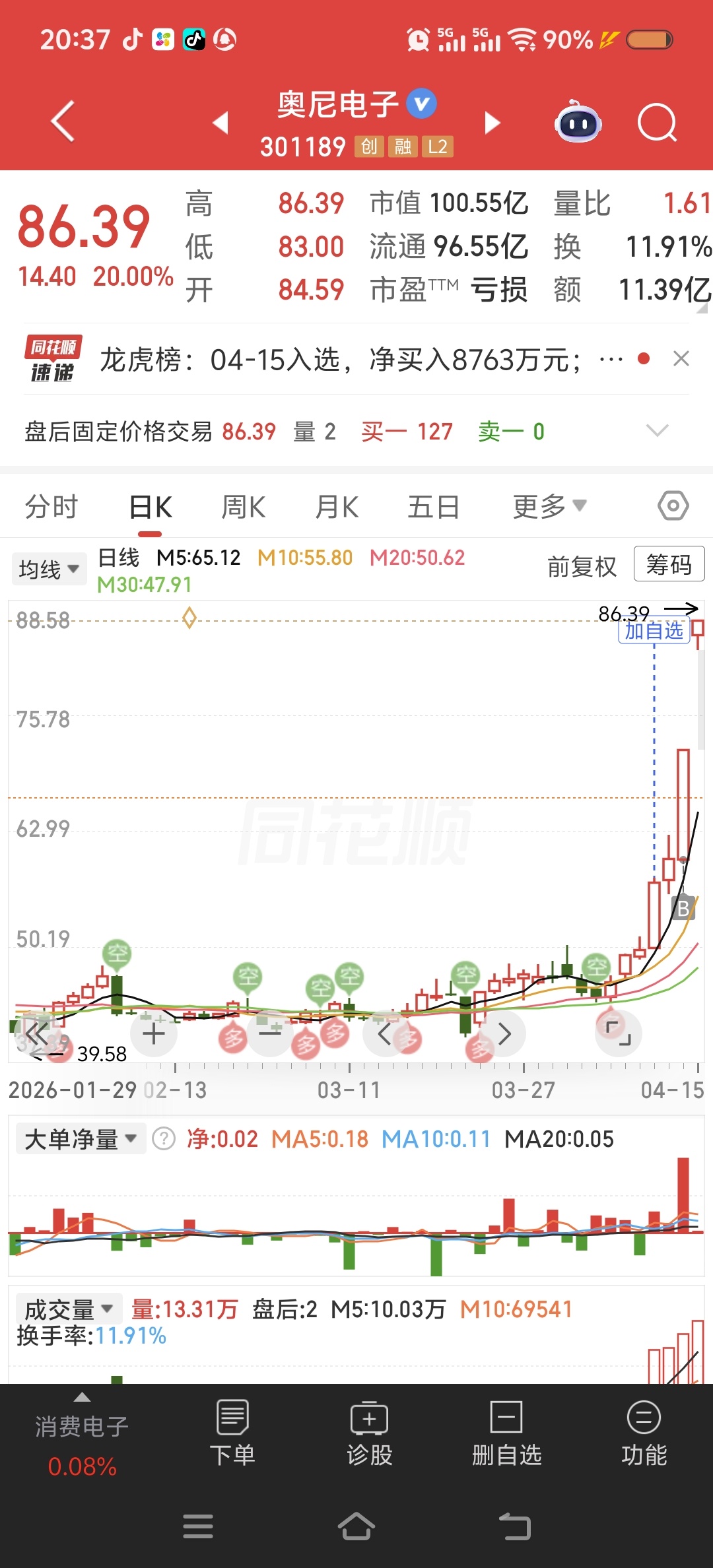Viewport: 713px width, 1568px height.
Task: Switch to the next stock with the right triangle
Action: click(x=492, y=123)
